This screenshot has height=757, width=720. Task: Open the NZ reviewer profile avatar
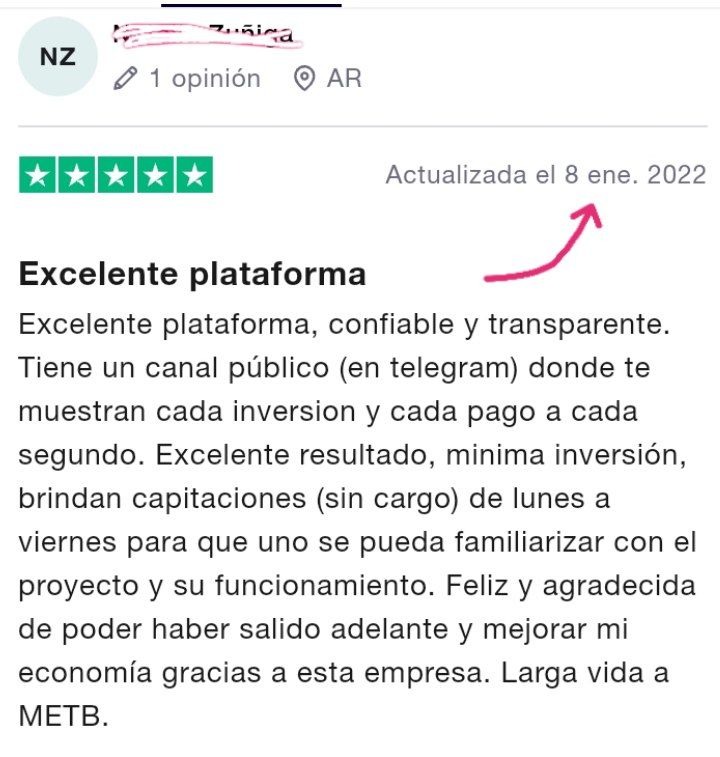pyautogui.click(x=57, y=57)
